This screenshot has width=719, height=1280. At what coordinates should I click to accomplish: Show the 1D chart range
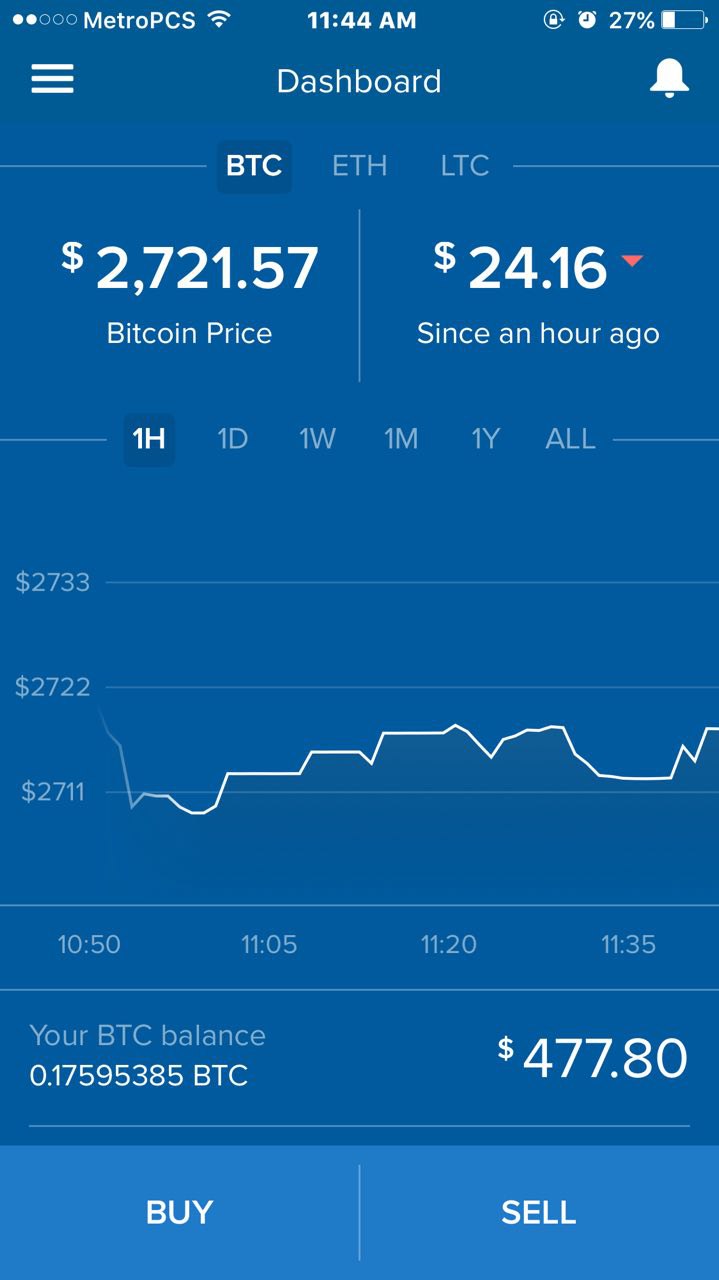[233, 439]
